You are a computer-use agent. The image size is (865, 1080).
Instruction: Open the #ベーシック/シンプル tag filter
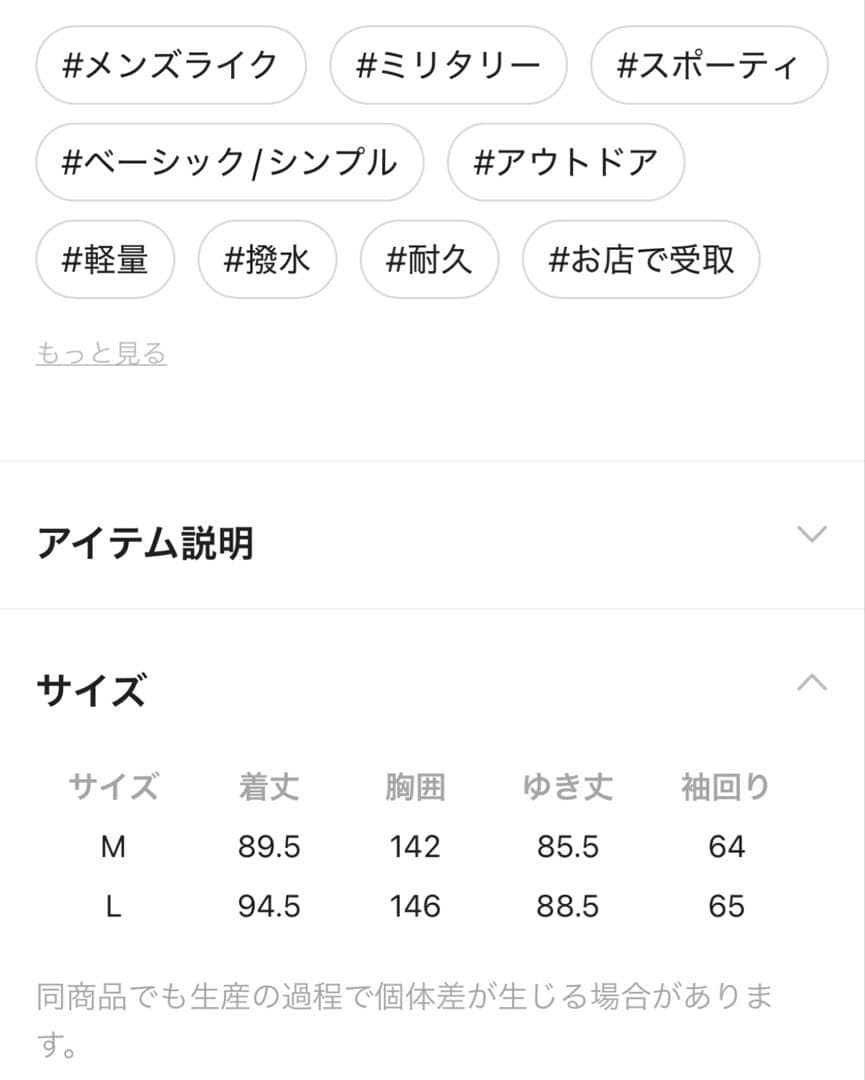[228, 161]
